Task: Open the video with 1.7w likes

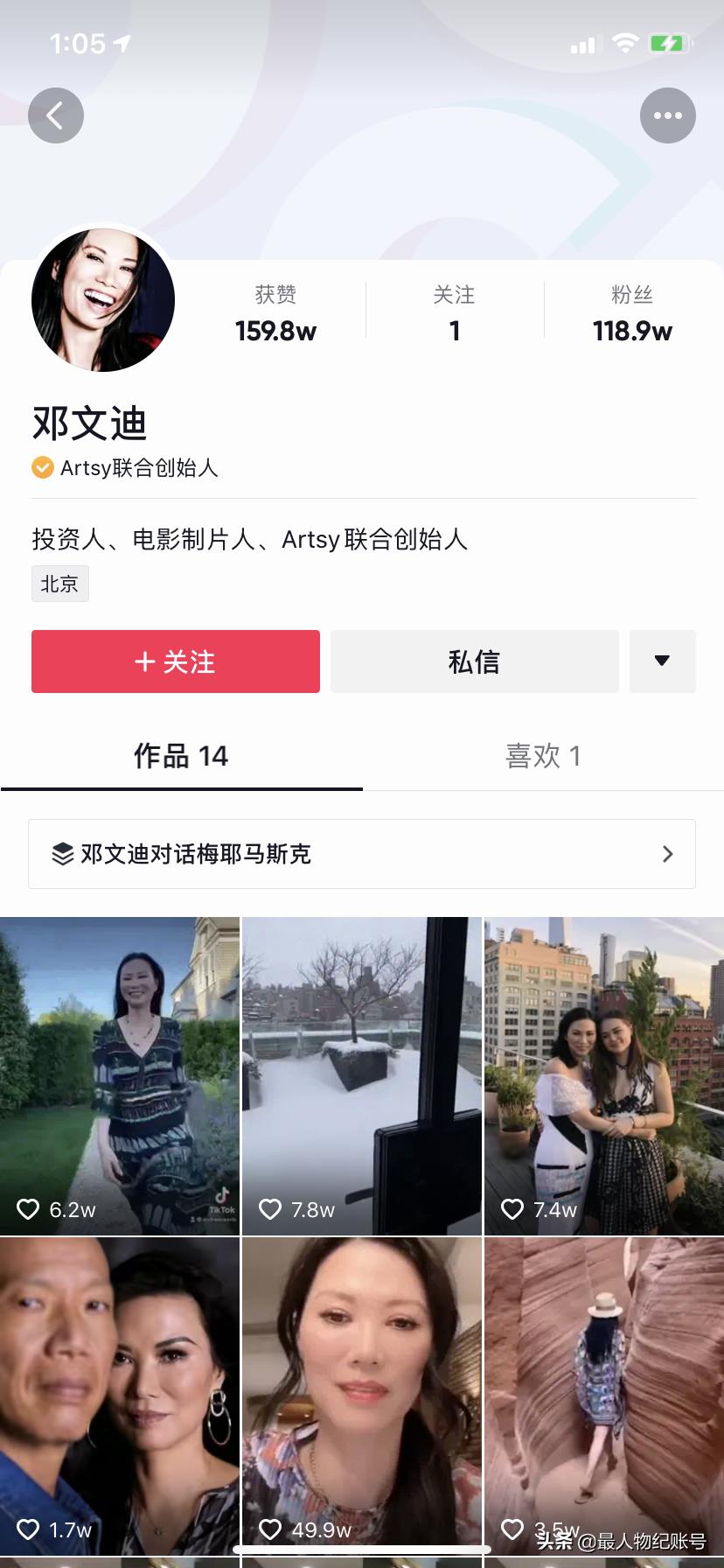Action: 120,1396
